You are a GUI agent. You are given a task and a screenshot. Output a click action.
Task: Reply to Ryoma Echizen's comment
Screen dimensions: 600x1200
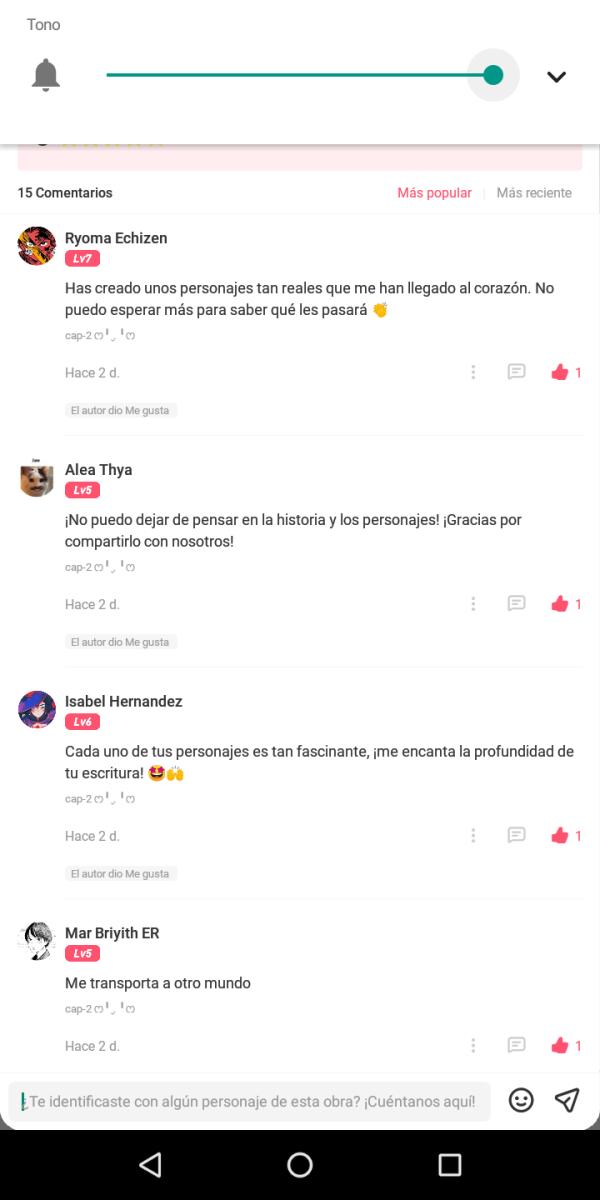point(516,372)
